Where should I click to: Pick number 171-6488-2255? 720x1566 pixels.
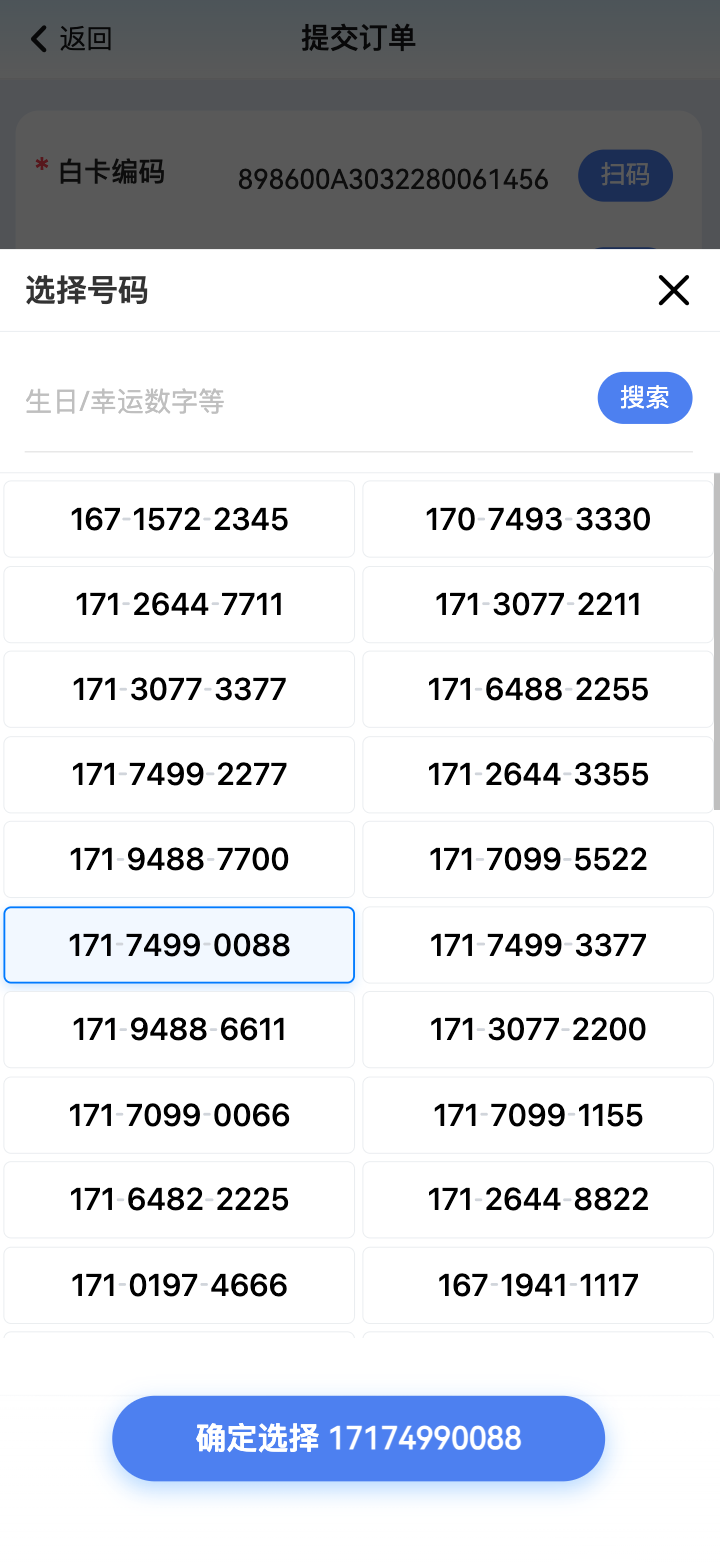pos(538,689)
